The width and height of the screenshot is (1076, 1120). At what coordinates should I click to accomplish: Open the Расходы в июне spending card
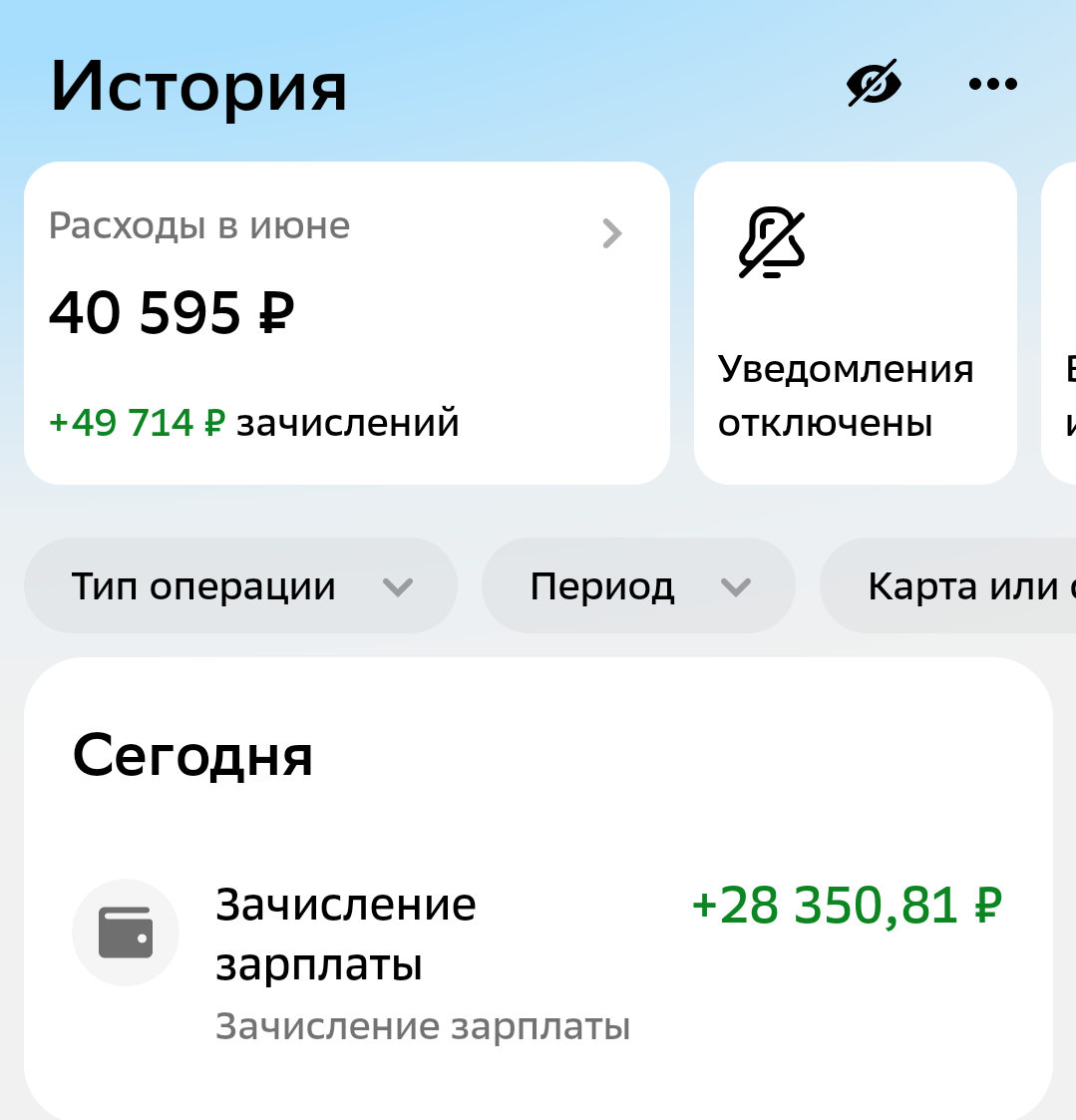coord(347,323)
